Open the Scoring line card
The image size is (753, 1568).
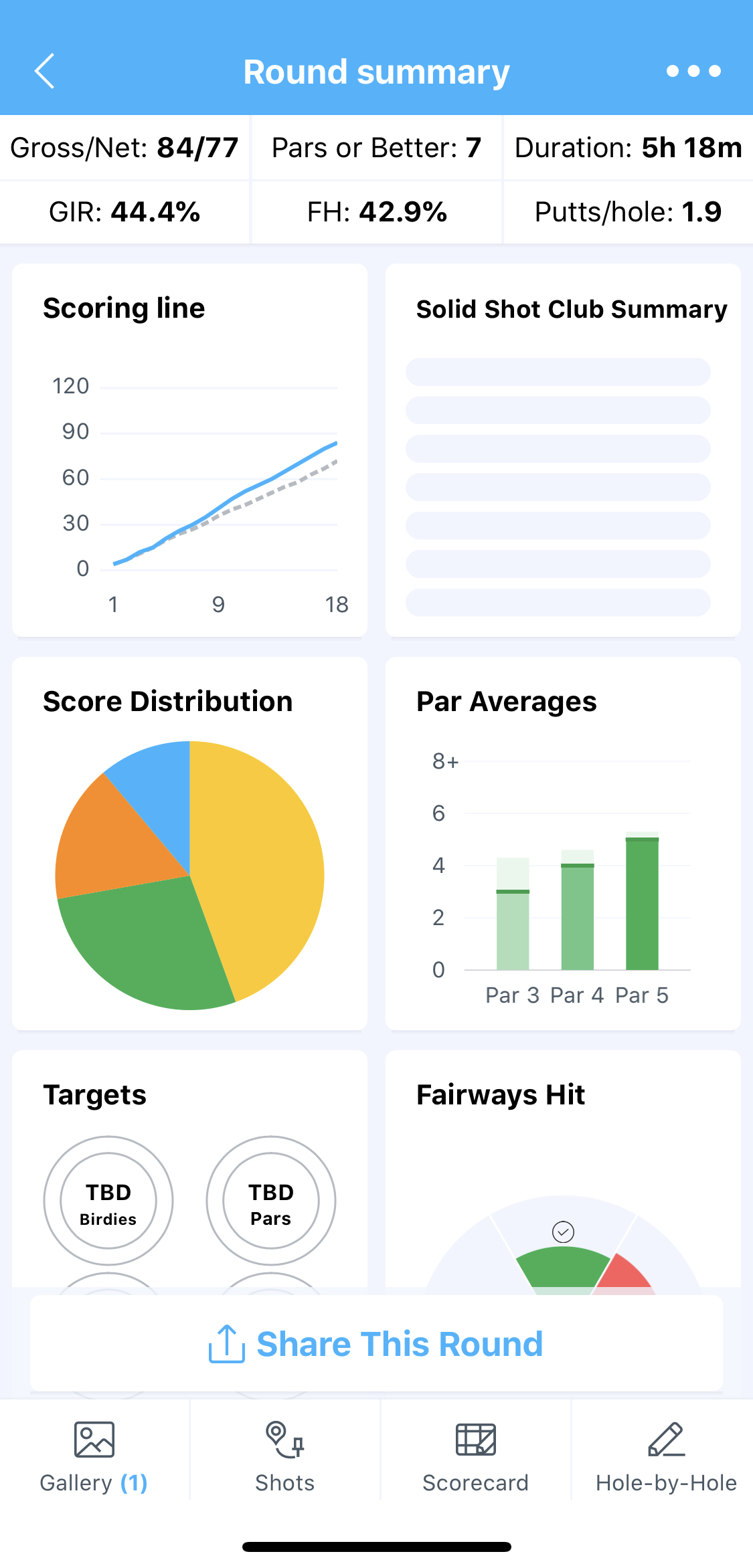(x=189, y=450)
